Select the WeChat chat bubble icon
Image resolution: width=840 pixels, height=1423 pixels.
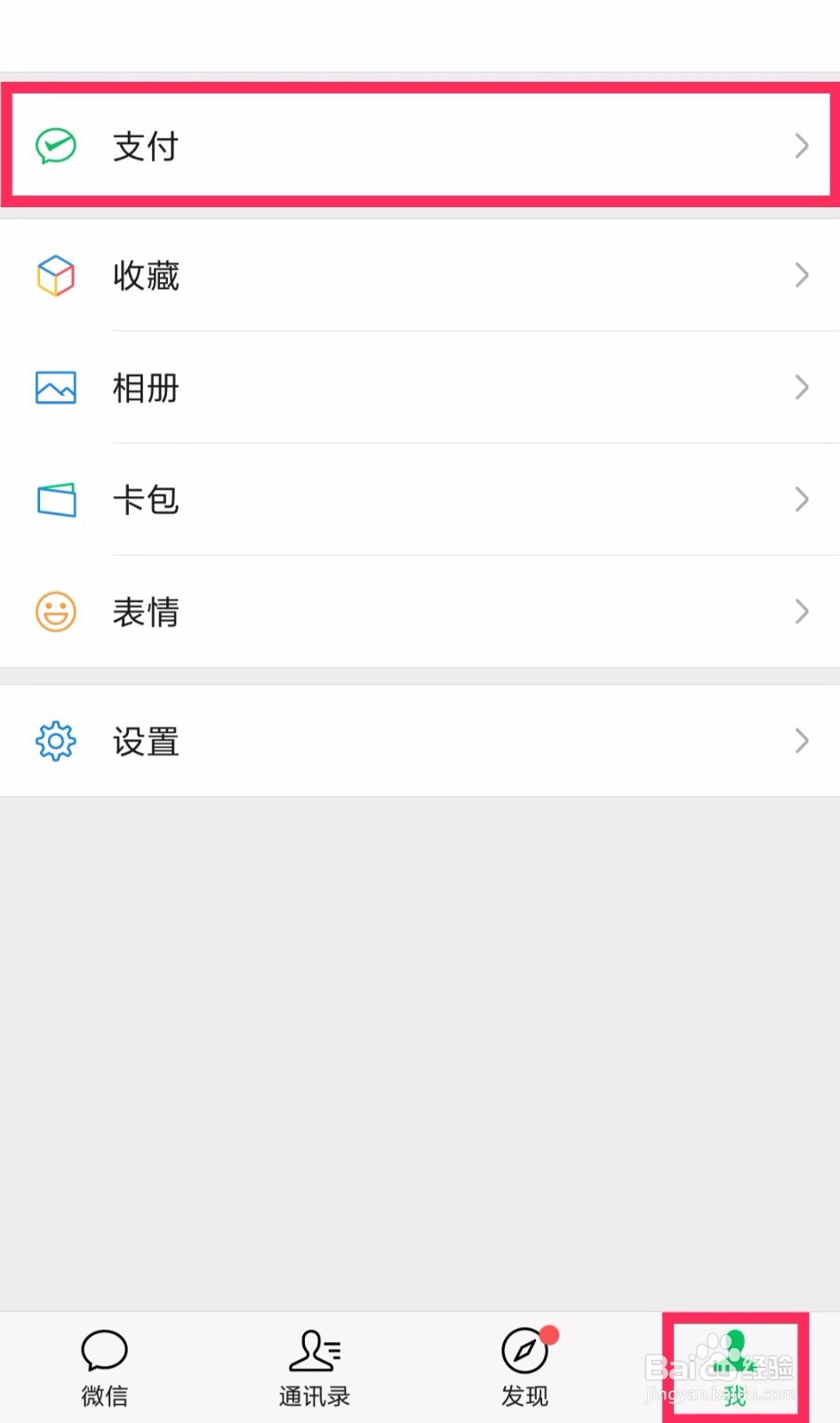coord(104,1349)
